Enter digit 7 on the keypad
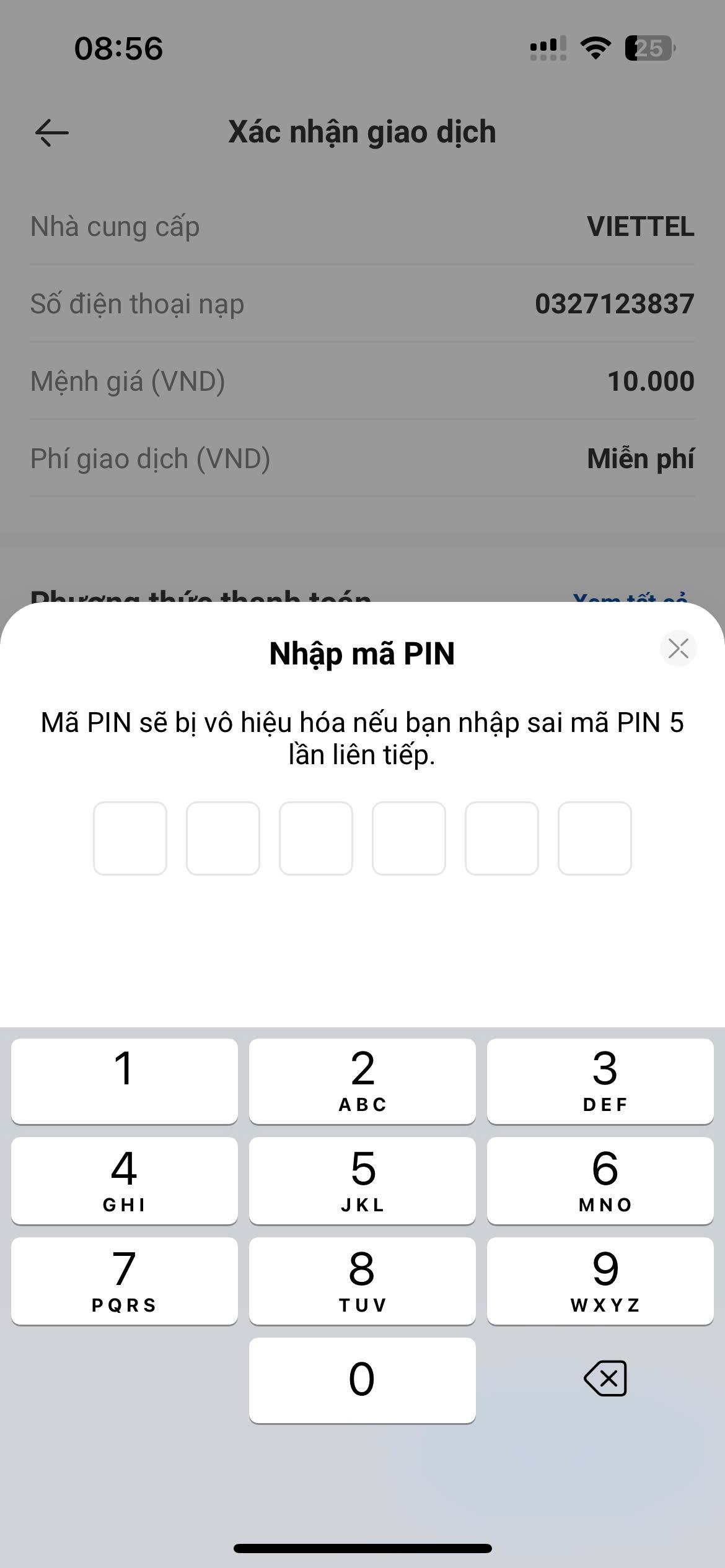 click(125, 1281)
